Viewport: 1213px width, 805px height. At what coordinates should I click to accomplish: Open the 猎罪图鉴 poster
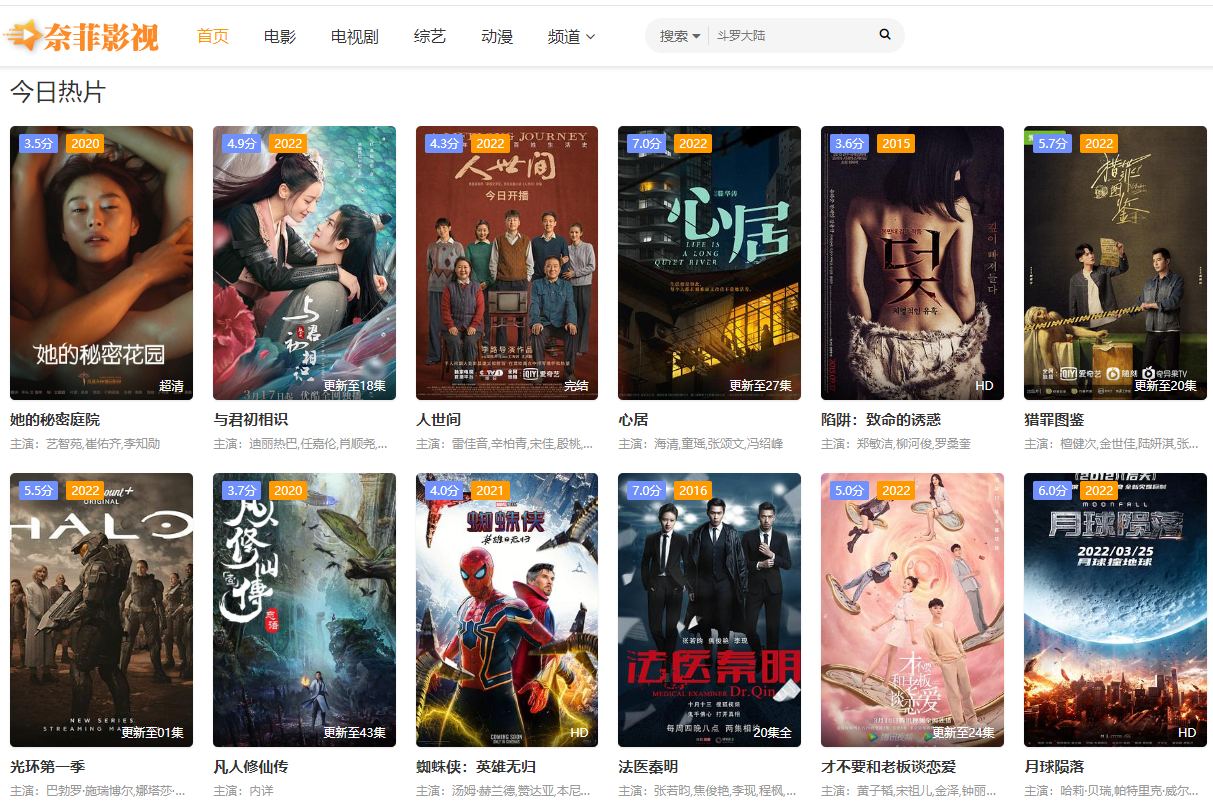(x=1114, y=262)
